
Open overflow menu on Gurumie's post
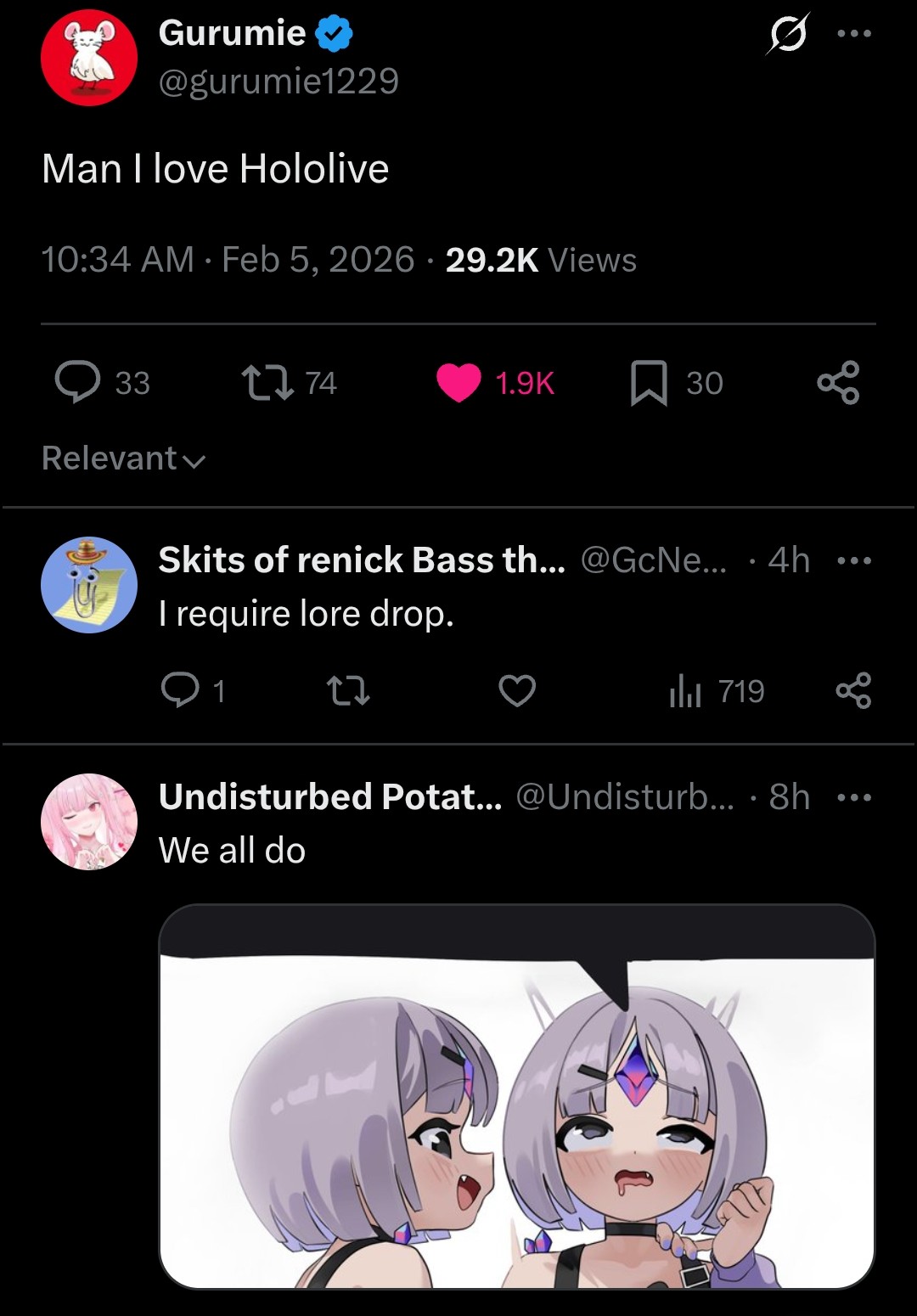click(x=854, y=34)
